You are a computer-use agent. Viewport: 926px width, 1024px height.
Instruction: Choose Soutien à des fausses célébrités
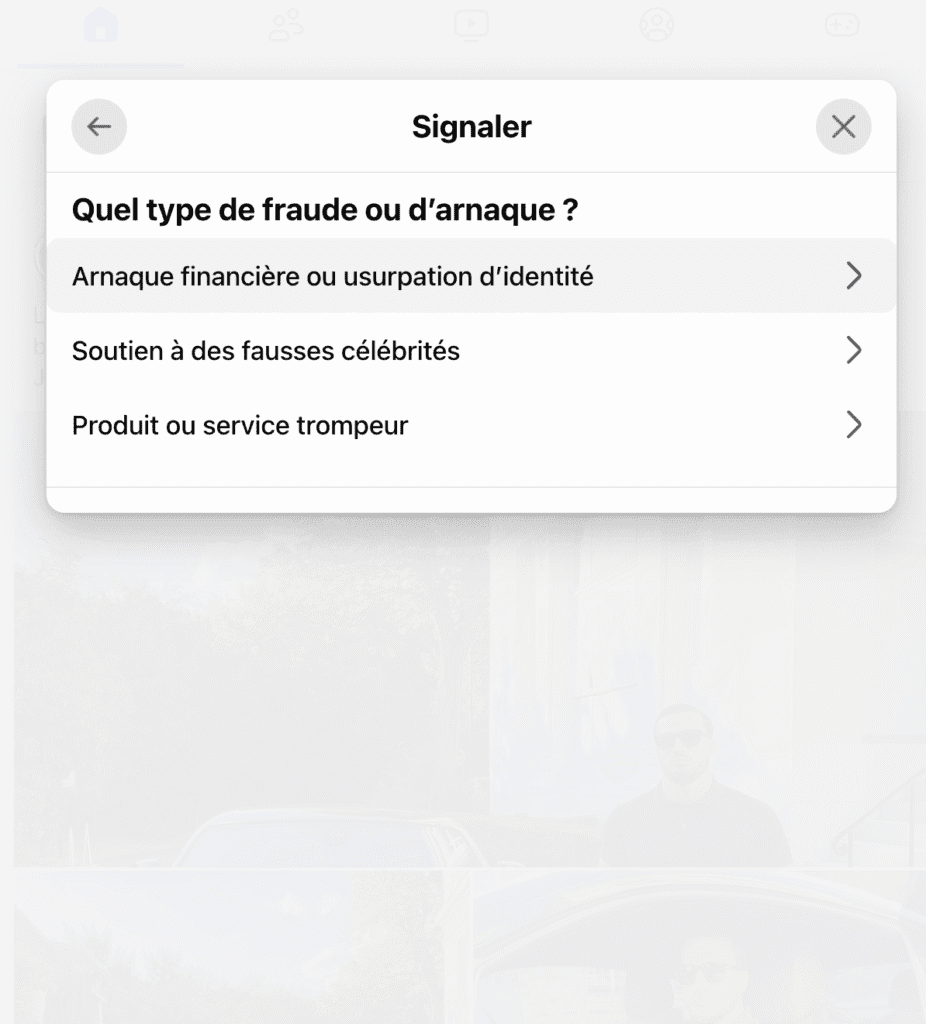pos(470,351)
